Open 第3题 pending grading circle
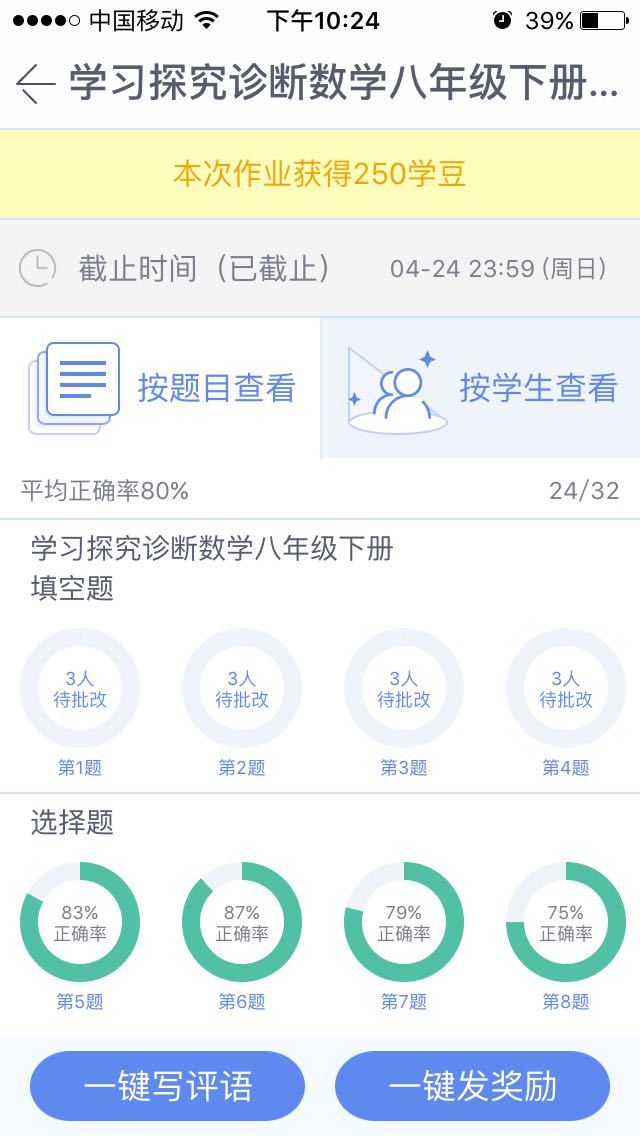 tap(404, 688)
